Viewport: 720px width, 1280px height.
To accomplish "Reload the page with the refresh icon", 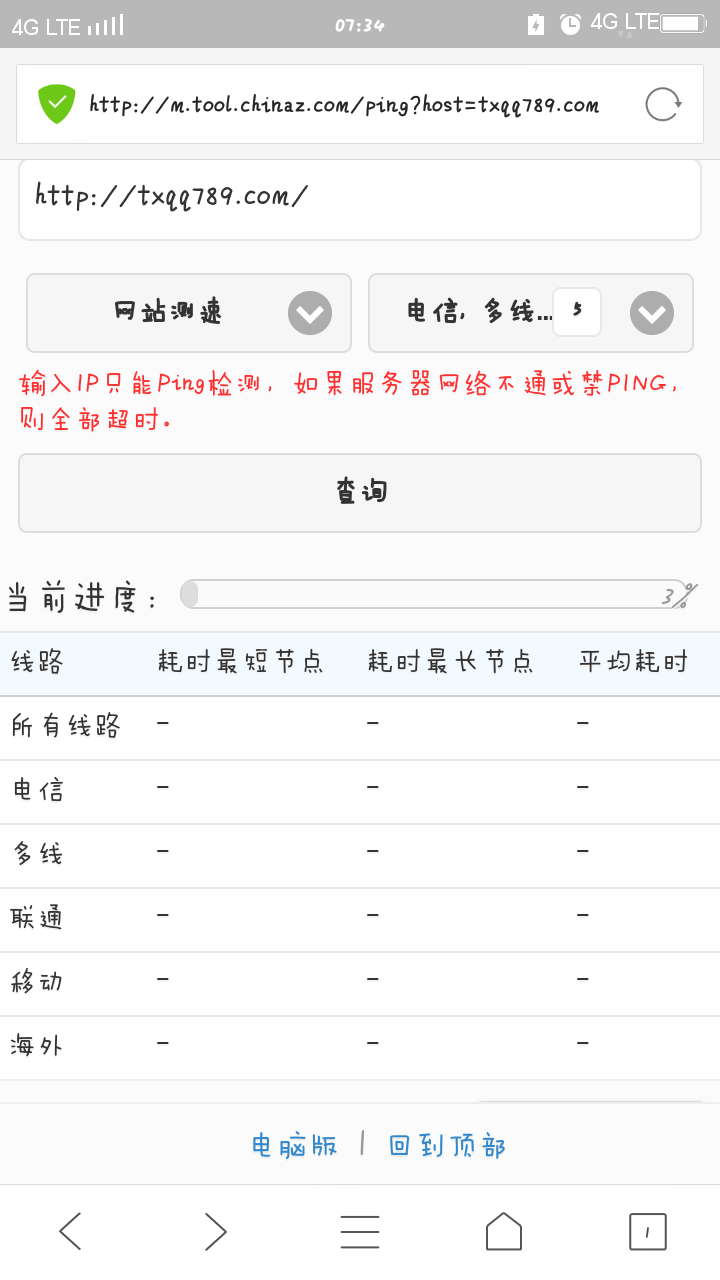I will (663, 104).
